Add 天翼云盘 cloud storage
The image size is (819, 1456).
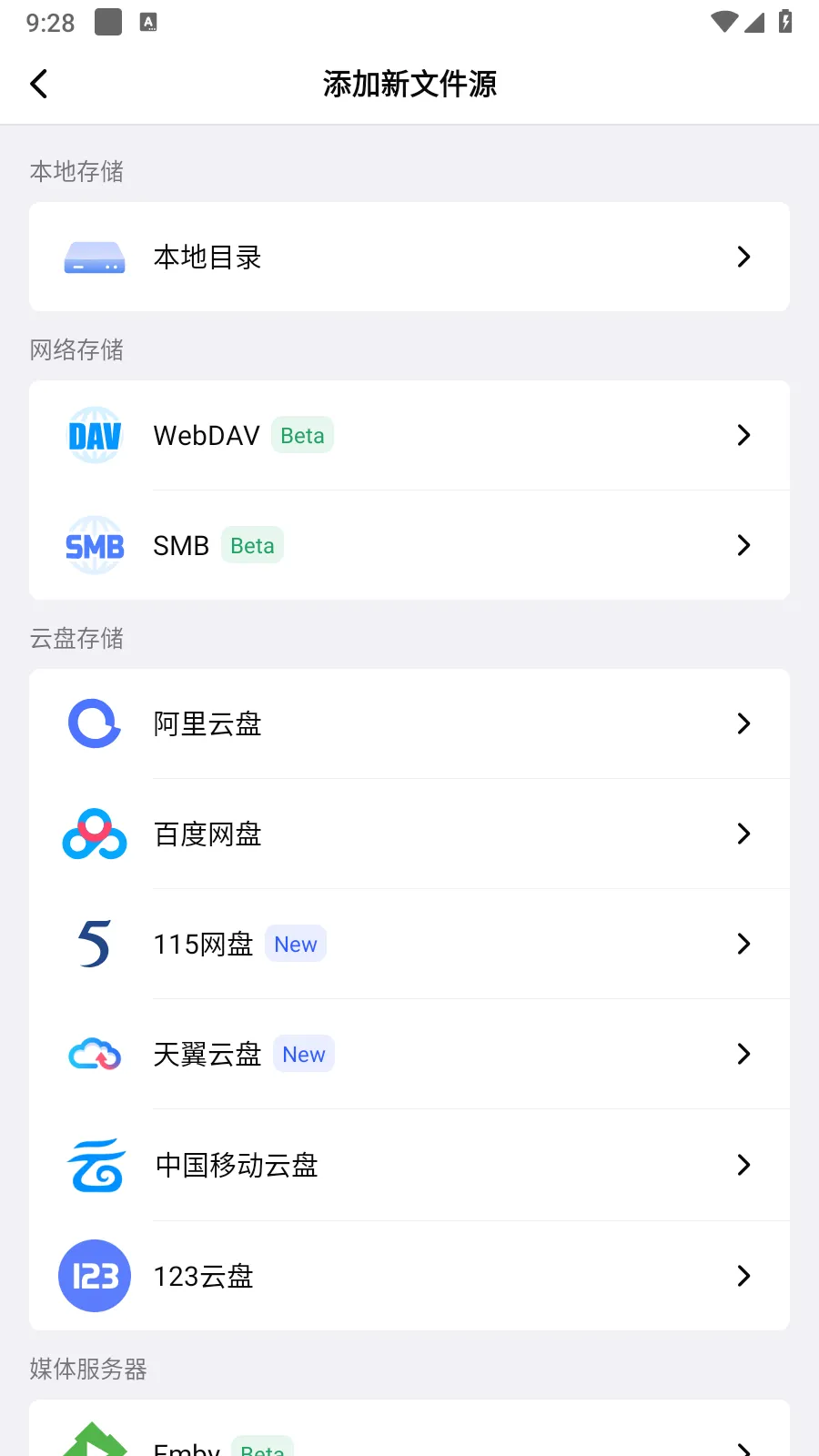tap(409, 1055)
